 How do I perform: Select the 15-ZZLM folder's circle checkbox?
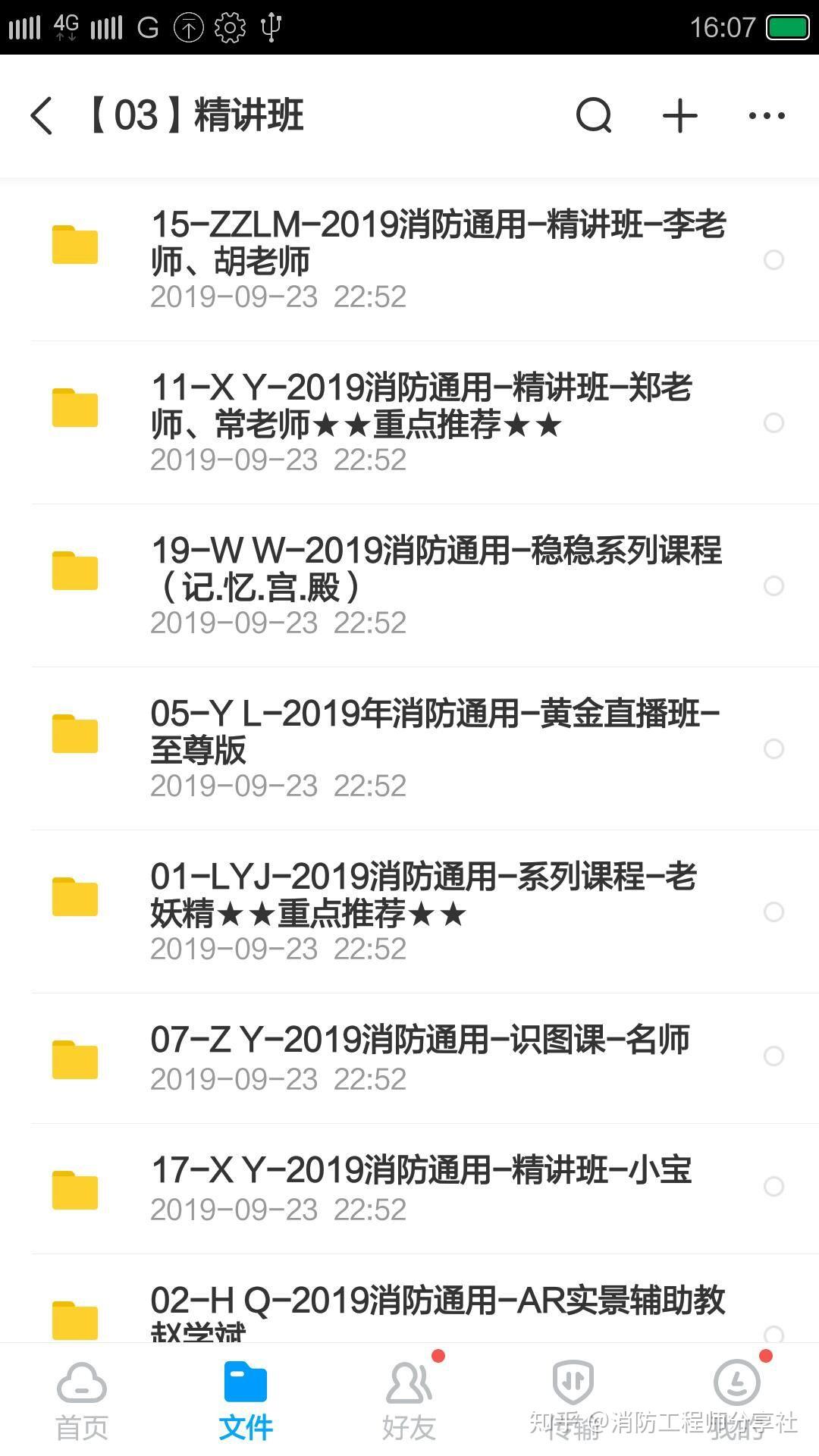(773, 260)
